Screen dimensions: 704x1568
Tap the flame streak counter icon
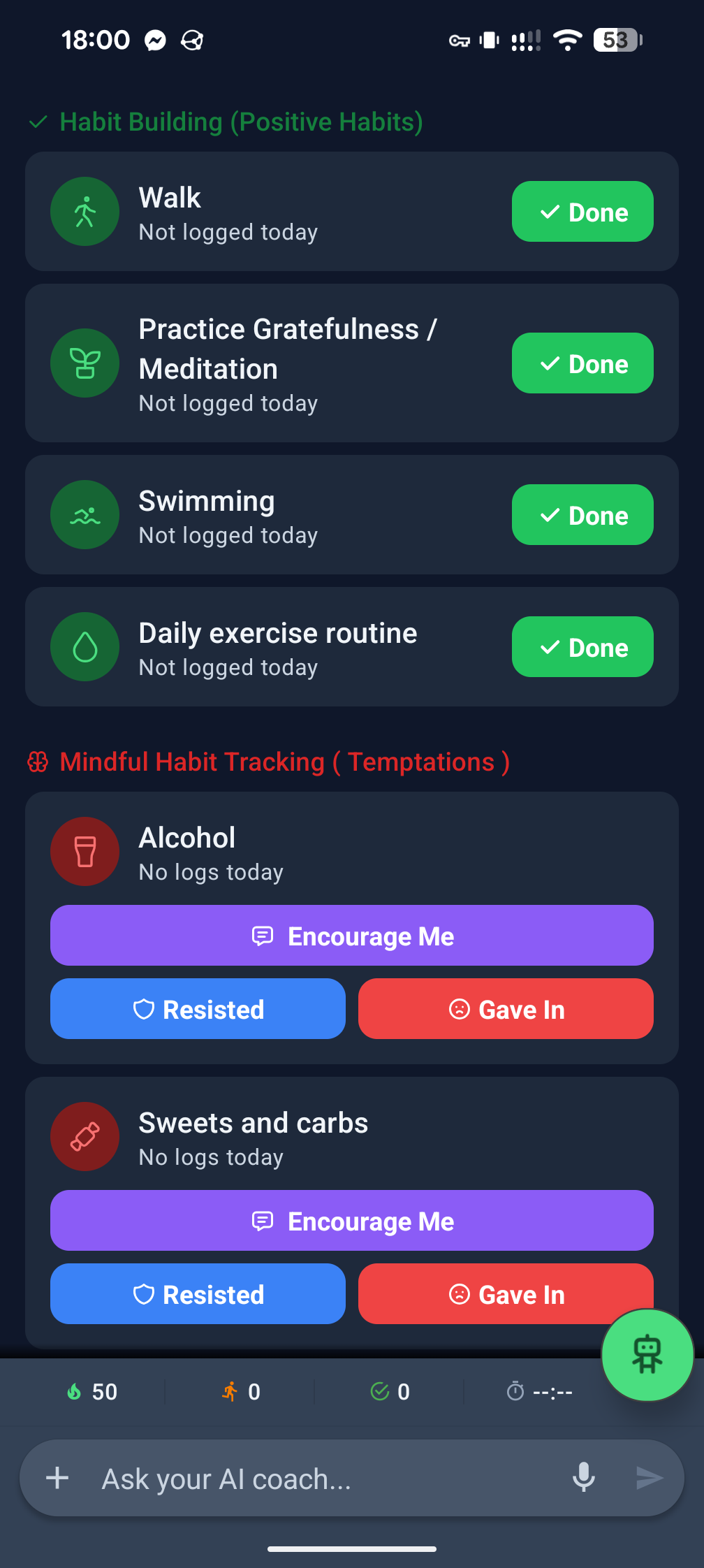tap(75, 1391)
